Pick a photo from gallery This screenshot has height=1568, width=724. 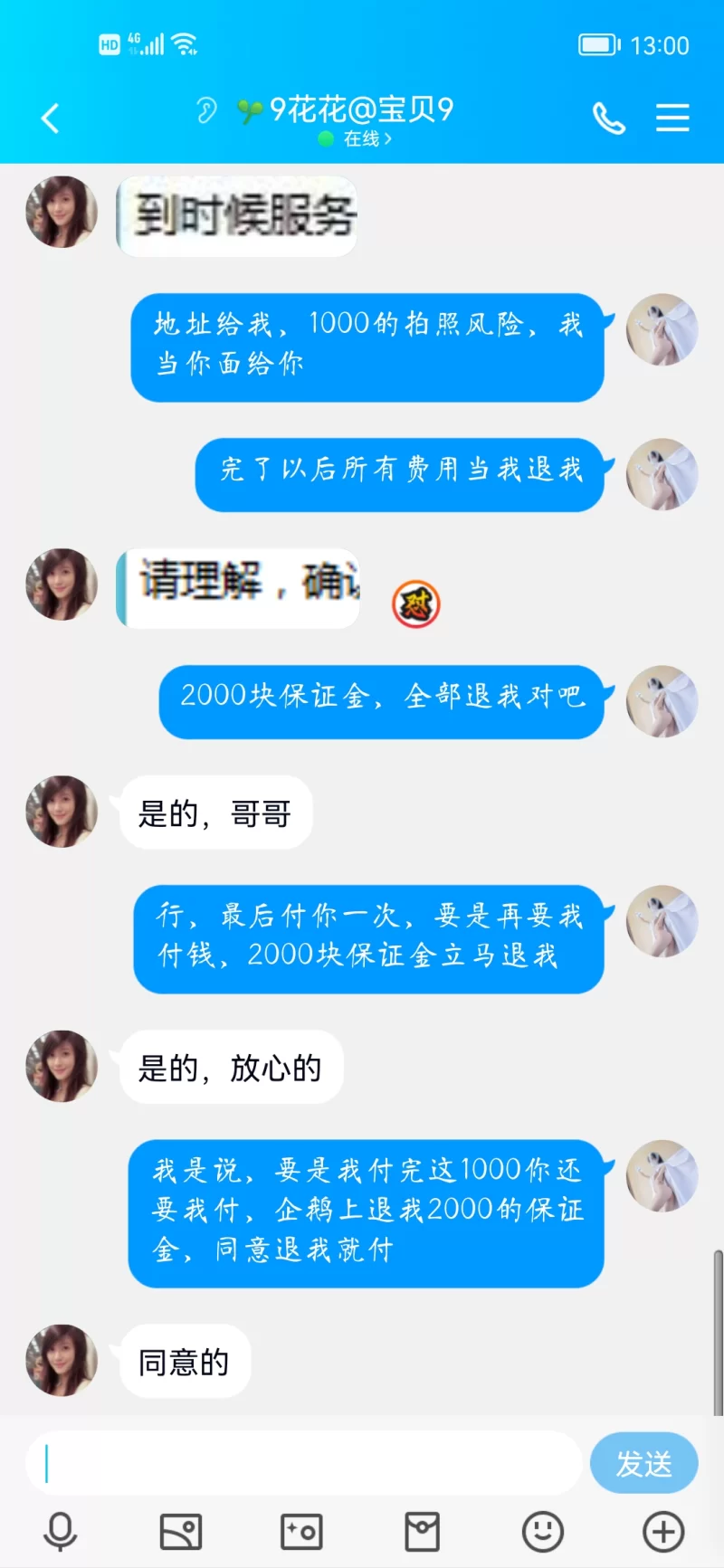click(x=181, y=1532)
